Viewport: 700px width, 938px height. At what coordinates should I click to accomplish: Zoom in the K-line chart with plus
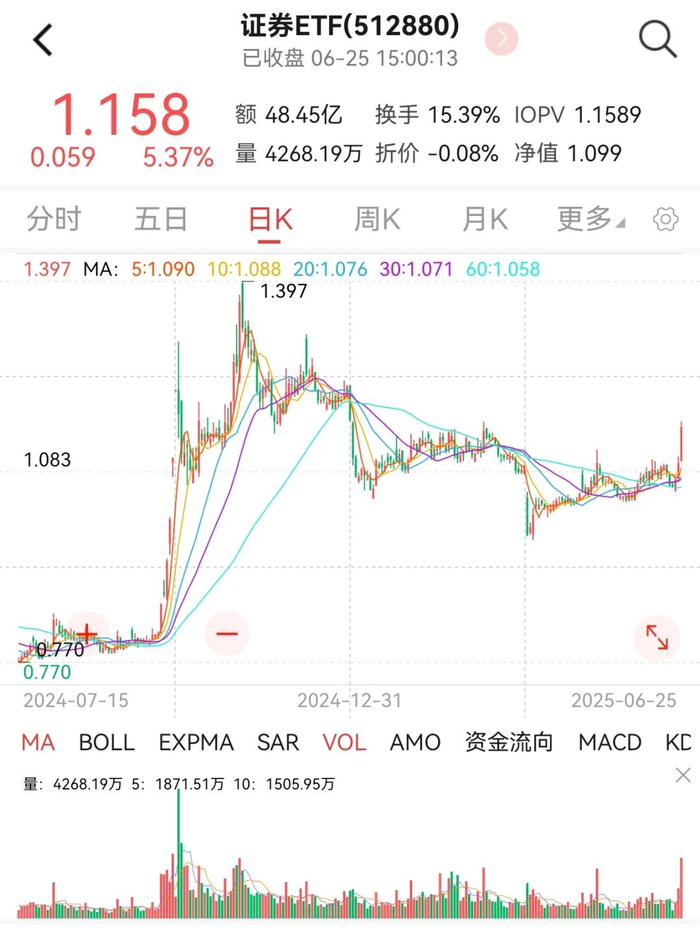pos(87,633)
